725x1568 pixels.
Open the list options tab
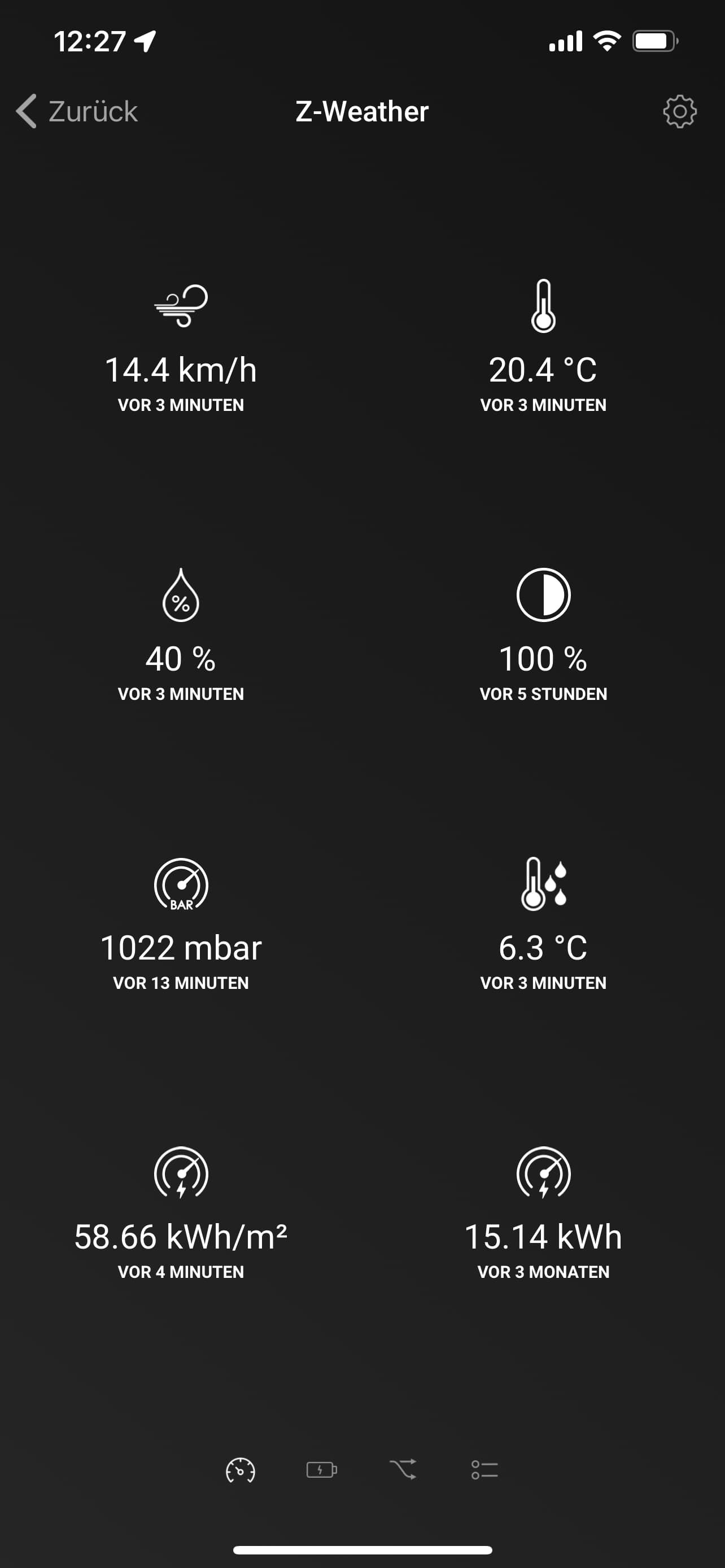coord(484,1470)
